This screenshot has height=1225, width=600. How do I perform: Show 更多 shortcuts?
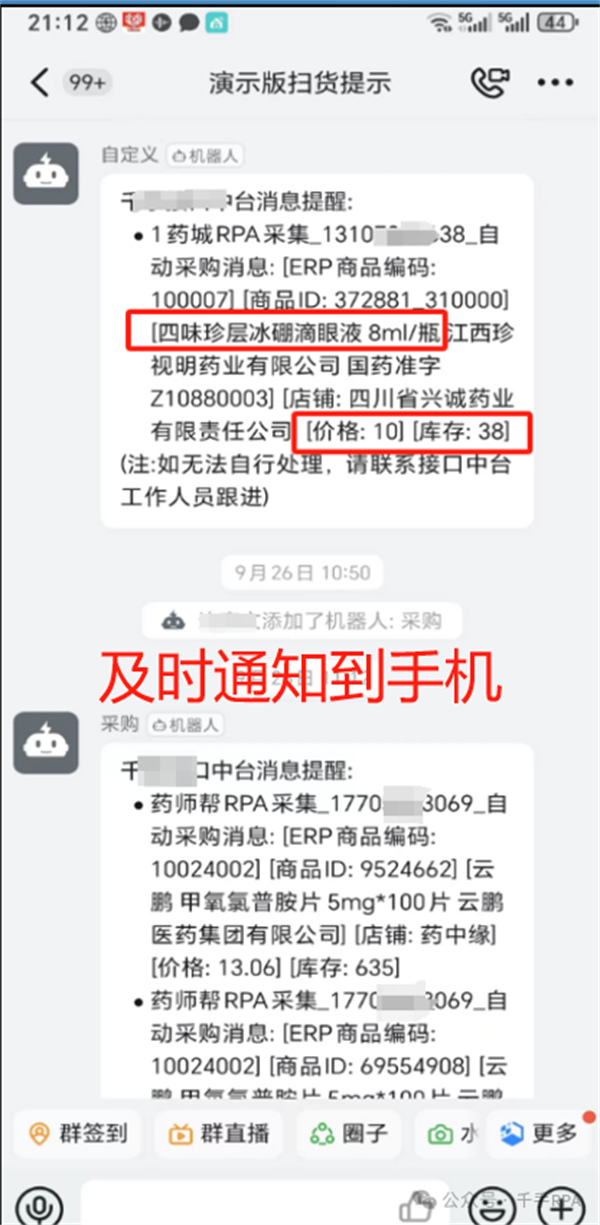coord(540,1133)
